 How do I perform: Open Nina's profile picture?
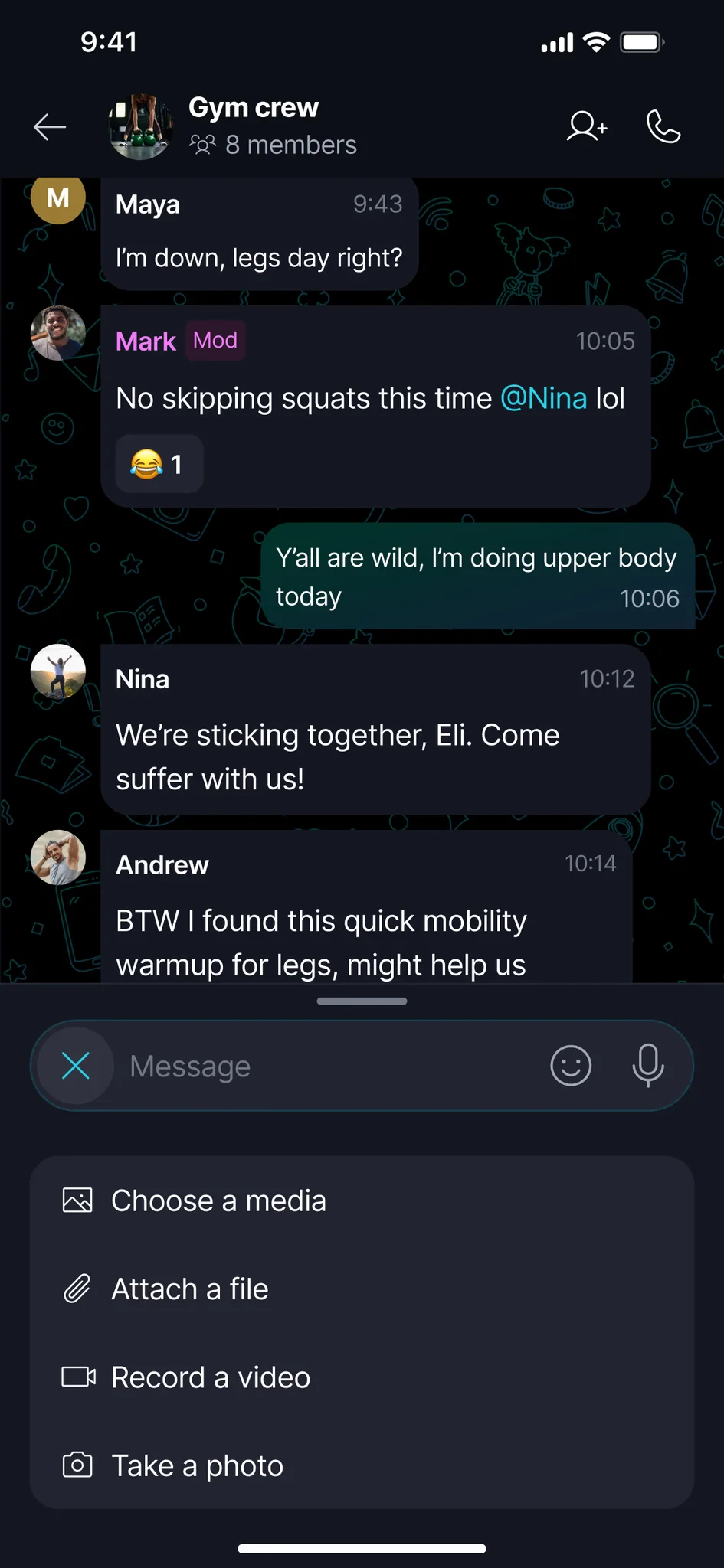coord(58,671)
